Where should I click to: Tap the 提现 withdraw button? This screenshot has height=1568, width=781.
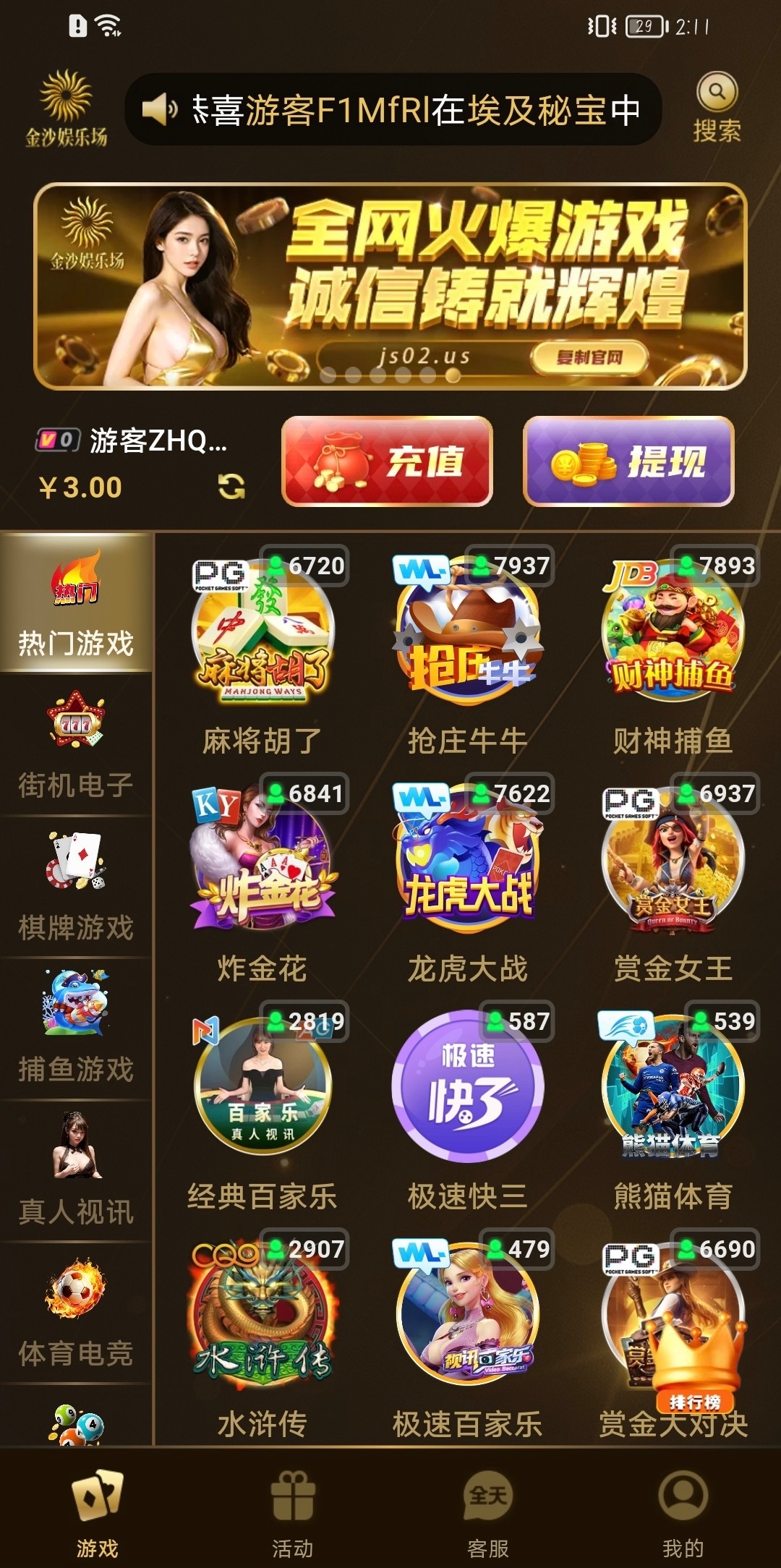628,461
